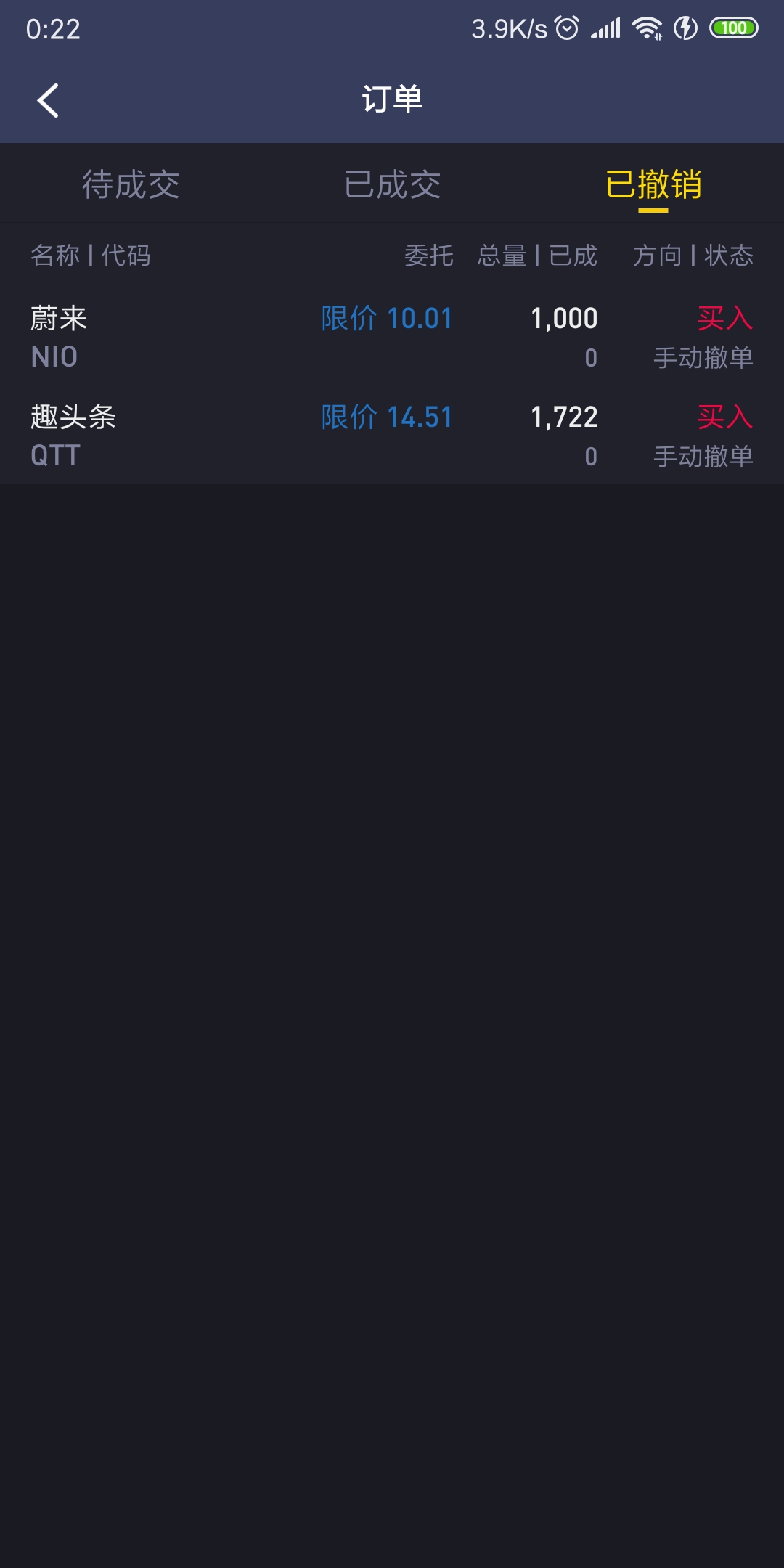
Task: Open the cancelled 蔚来 NIO order
Action: 392,337
